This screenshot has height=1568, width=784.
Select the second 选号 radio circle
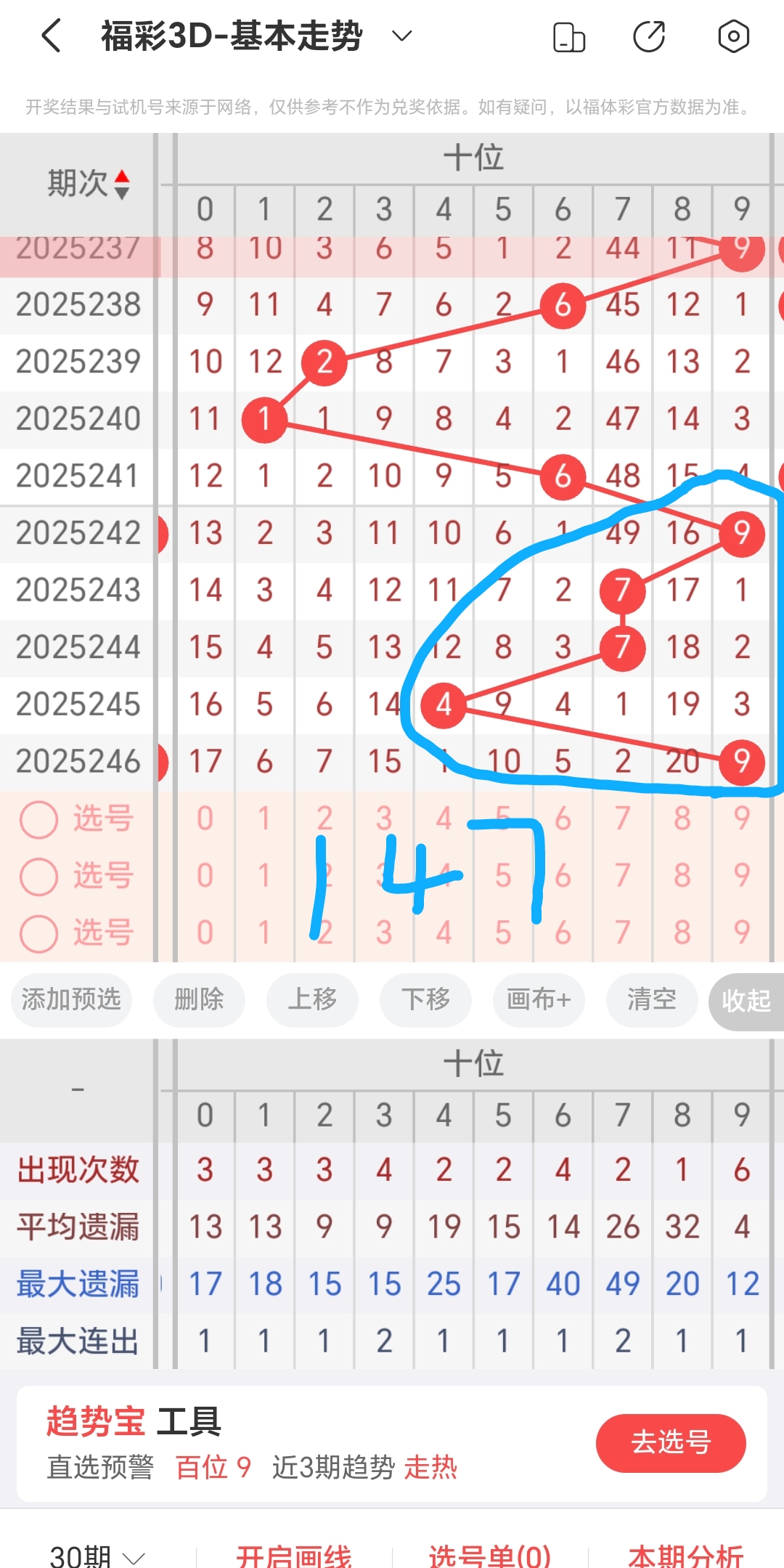coord(38,877)
